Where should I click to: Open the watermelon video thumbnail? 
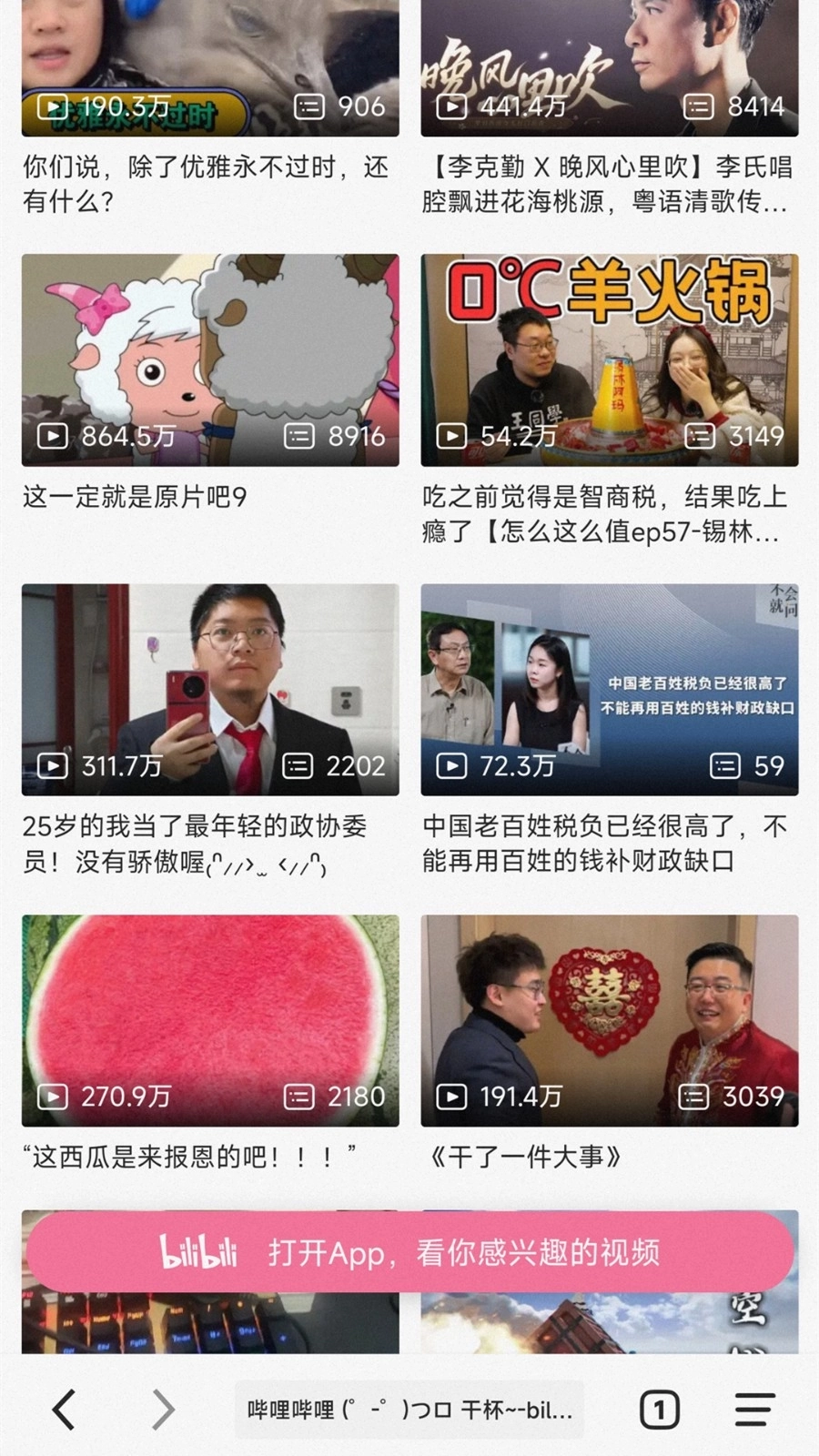pyautogui.click(x=209, y=1019)
